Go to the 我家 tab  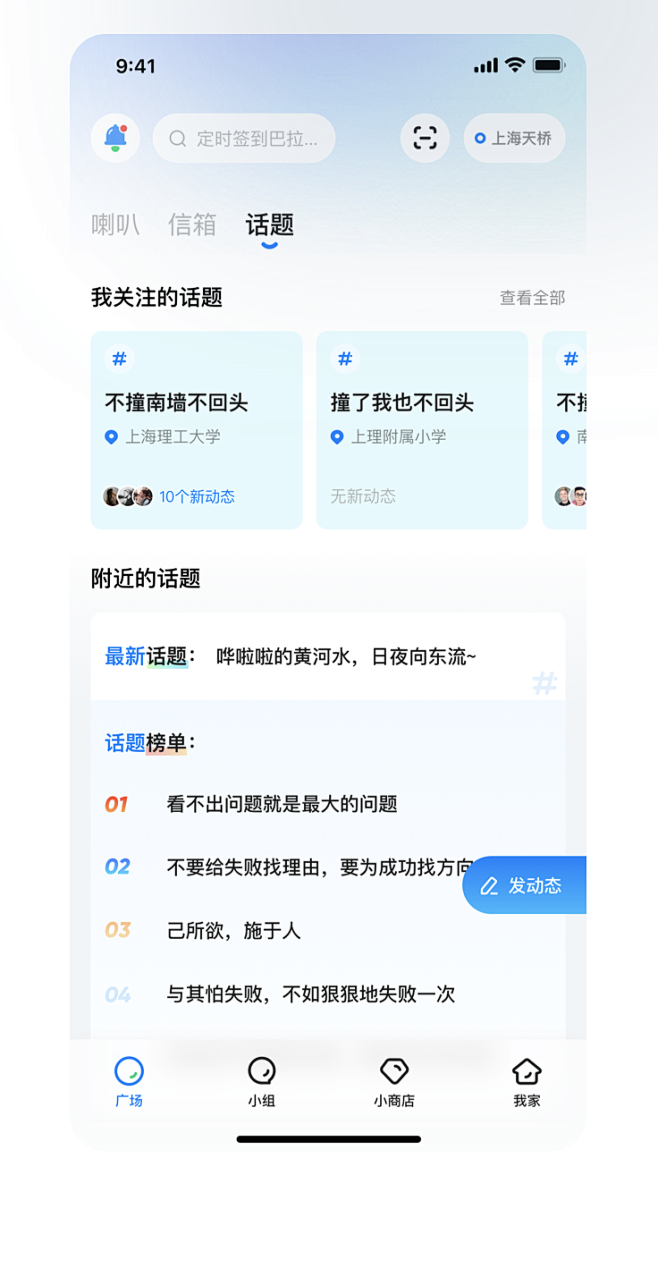click(526, 1082)
